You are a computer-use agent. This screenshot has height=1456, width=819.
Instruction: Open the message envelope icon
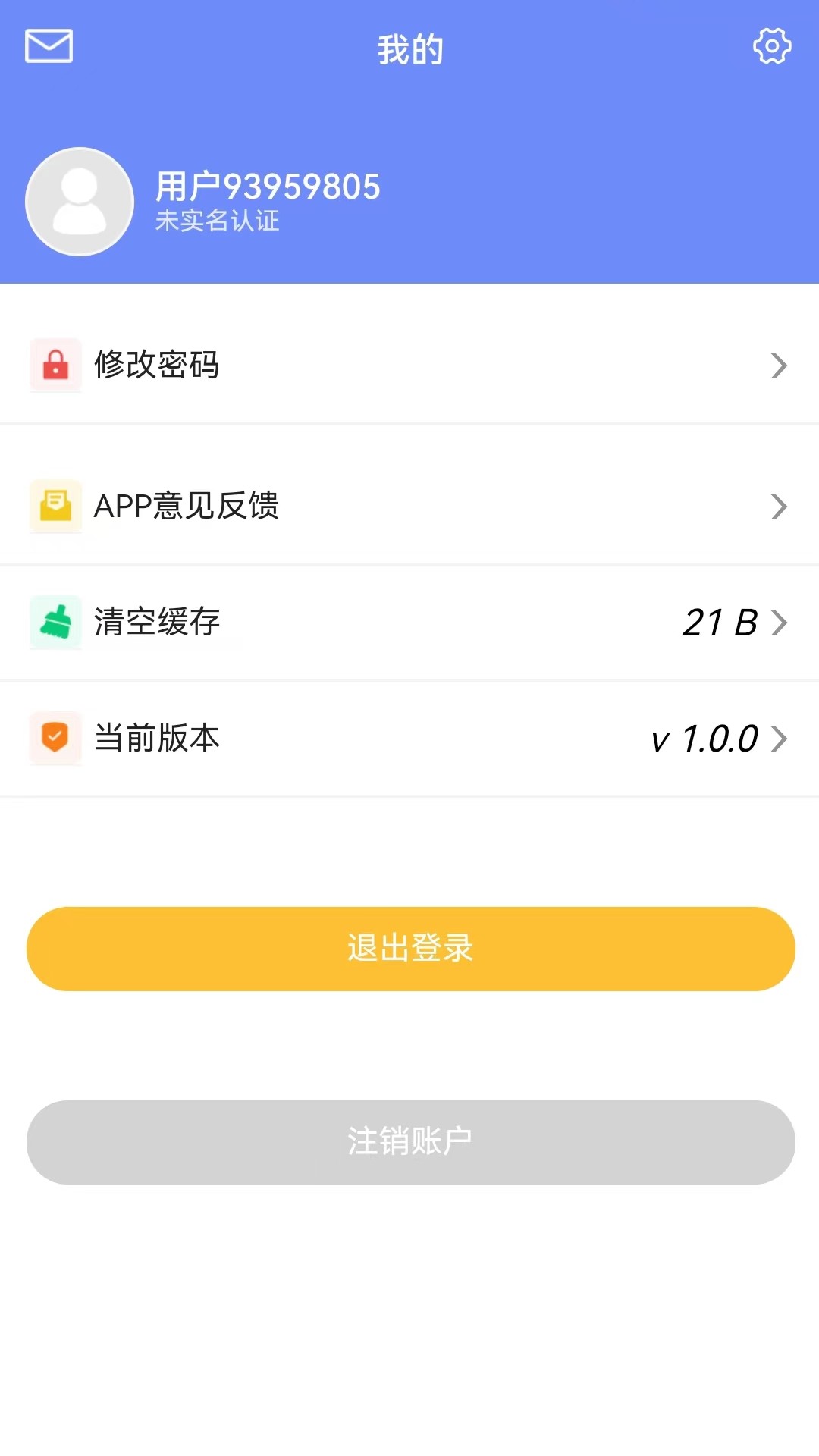pyautogui.click(x=49, y=47)
